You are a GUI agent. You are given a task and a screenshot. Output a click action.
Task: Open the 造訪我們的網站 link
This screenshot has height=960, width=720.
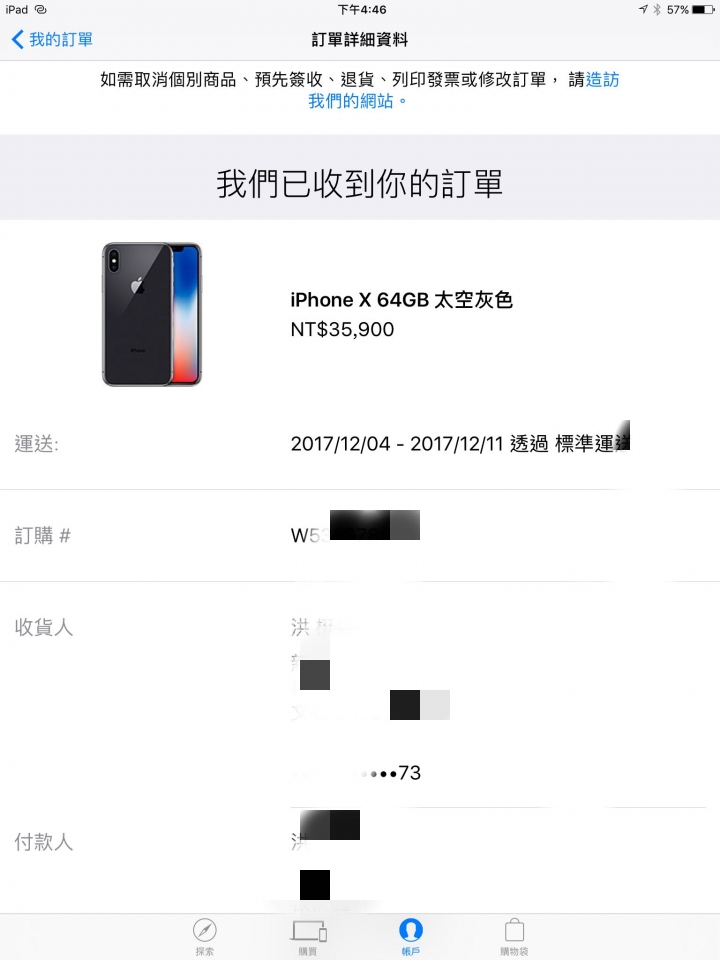tap(358, 101)
